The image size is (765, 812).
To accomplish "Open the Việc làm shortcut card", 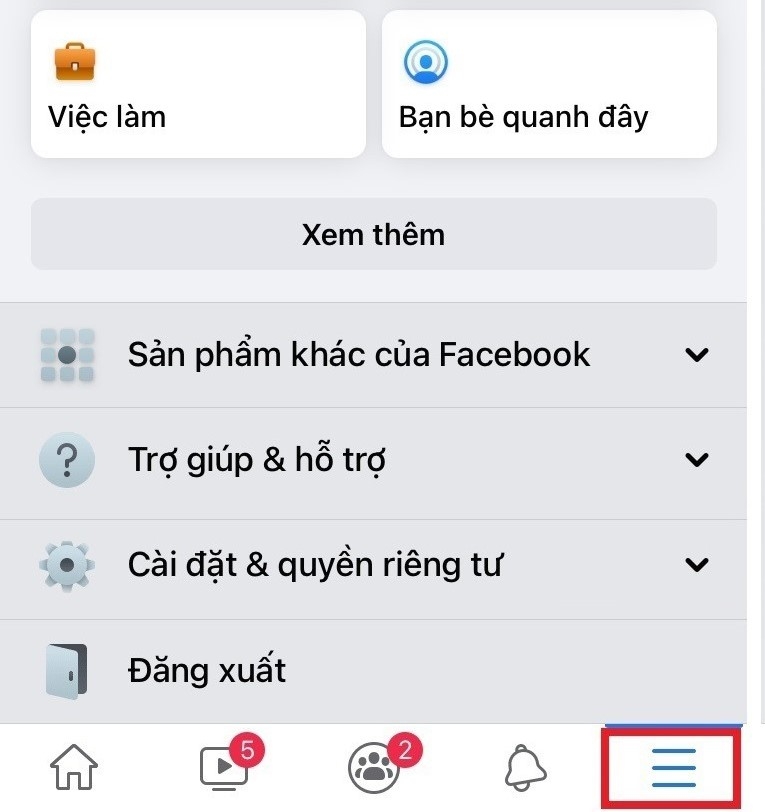I will coord(198,85).
